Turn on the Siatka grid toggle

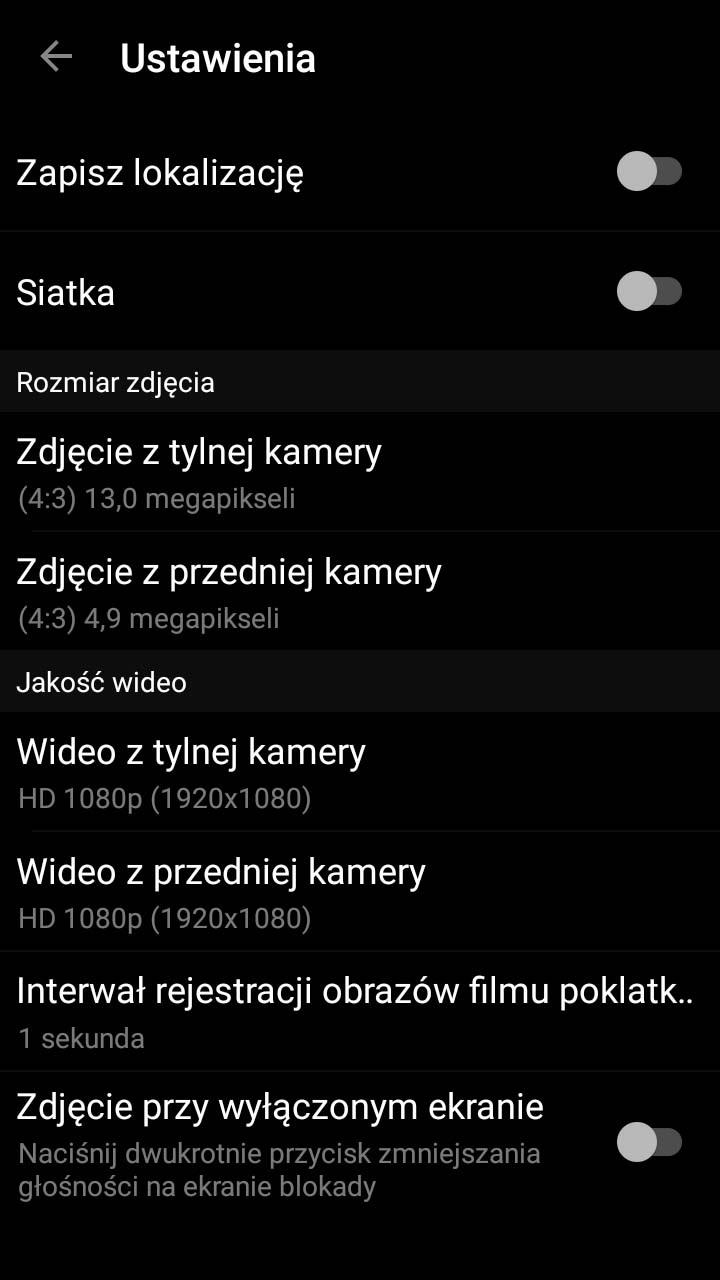pyautogui.click(x=649, y=292)
